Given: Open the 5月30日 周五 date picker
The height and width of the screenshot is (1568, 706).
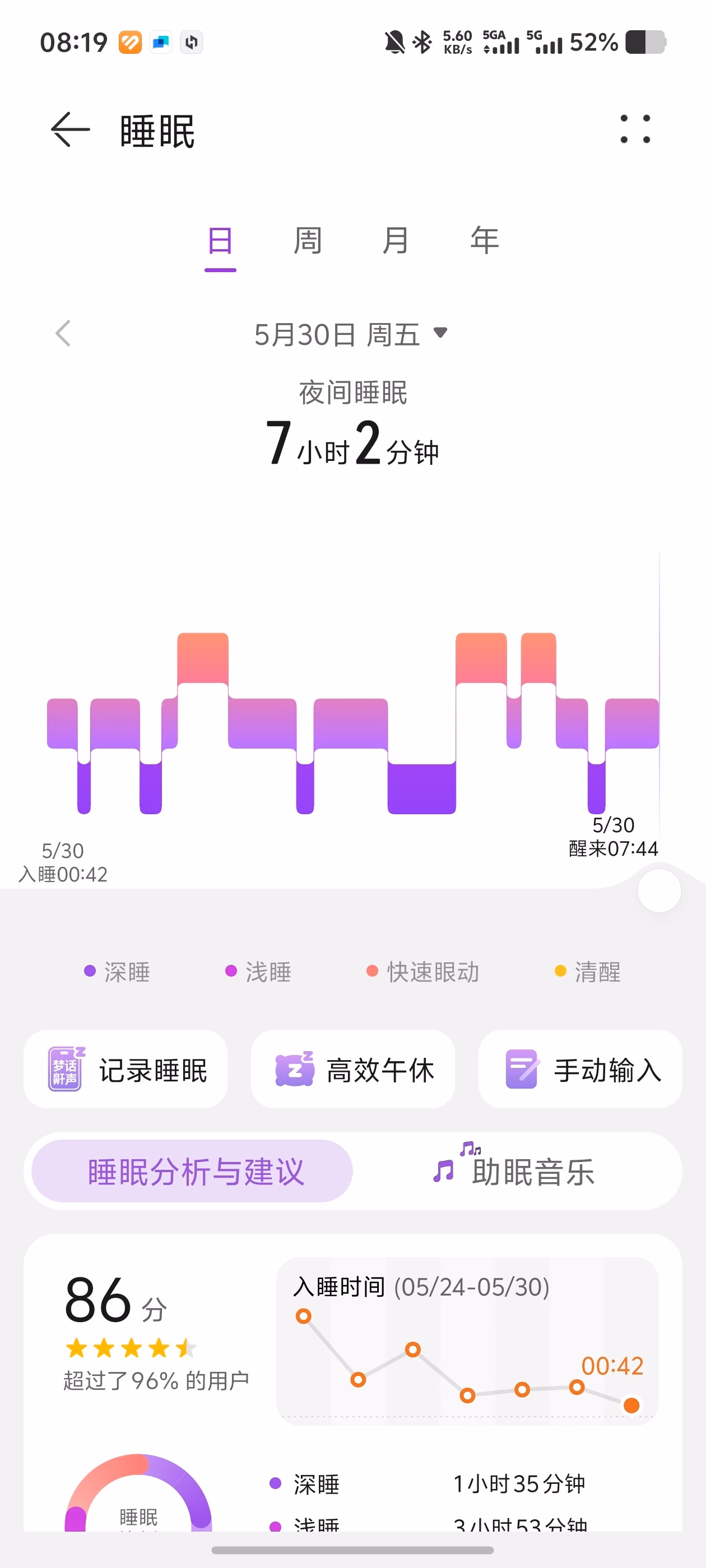Looking at the screenshot, I should tap(351, 334).
